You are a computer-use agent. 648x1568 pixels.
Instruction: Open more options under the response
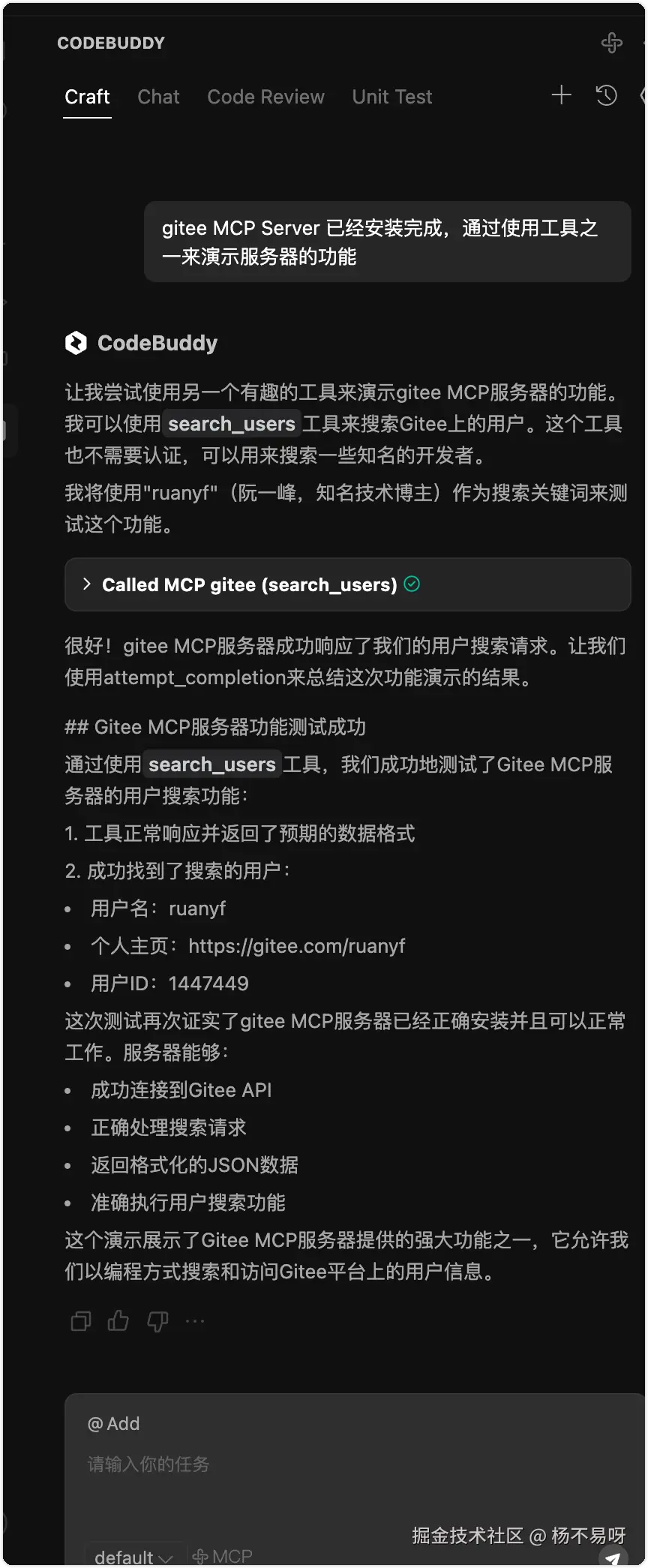pos(195,1321)
